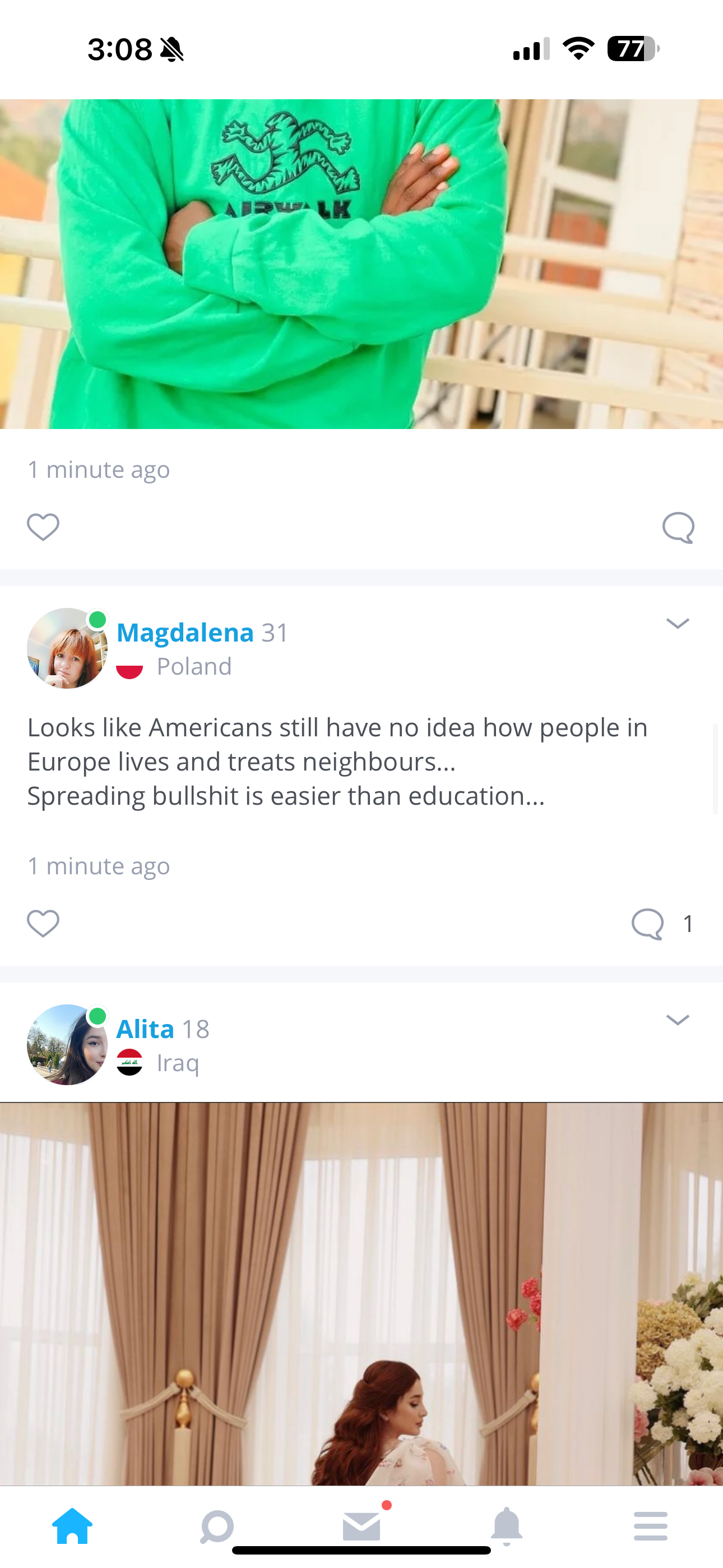Viewport: 723px width, 1568px height.
Task: Switch to the Search tab
Action: click(x=217, y=1527)
